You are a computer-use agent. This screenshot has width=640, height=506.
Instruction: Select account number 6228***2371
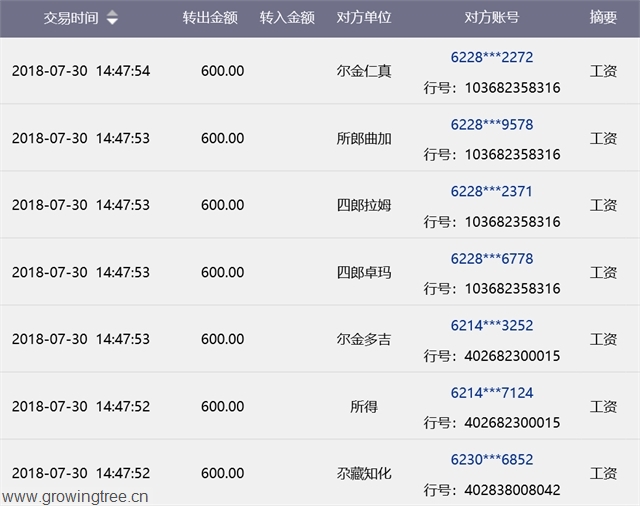click(x=492, y=191)
